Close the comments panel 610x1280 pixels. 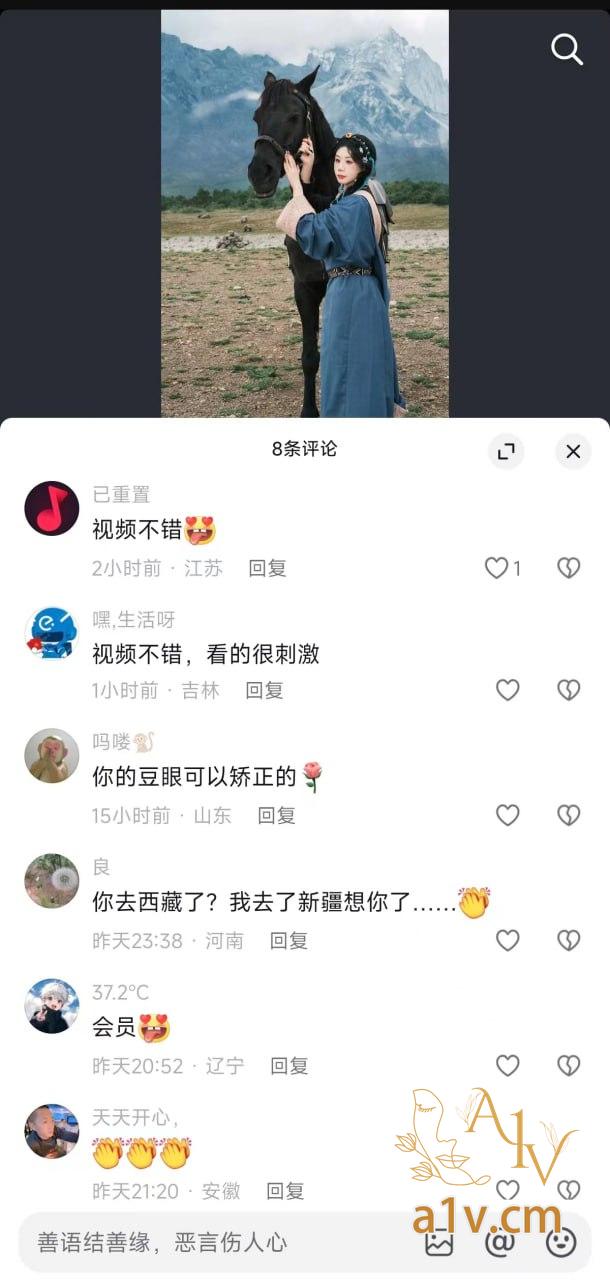573,451
